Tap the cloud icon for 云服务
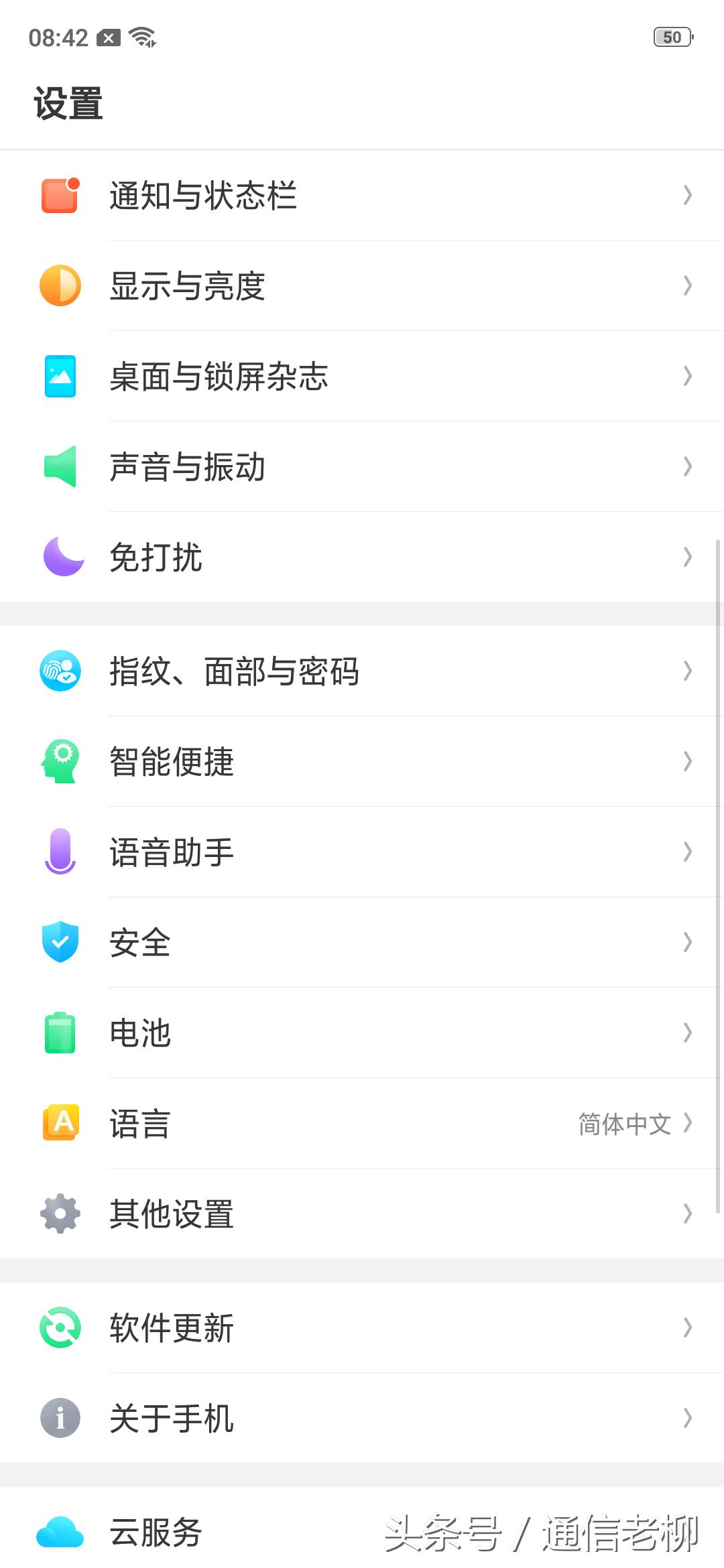The width and height of the screenshot is (724, 1568). [x=60, y=1531]
